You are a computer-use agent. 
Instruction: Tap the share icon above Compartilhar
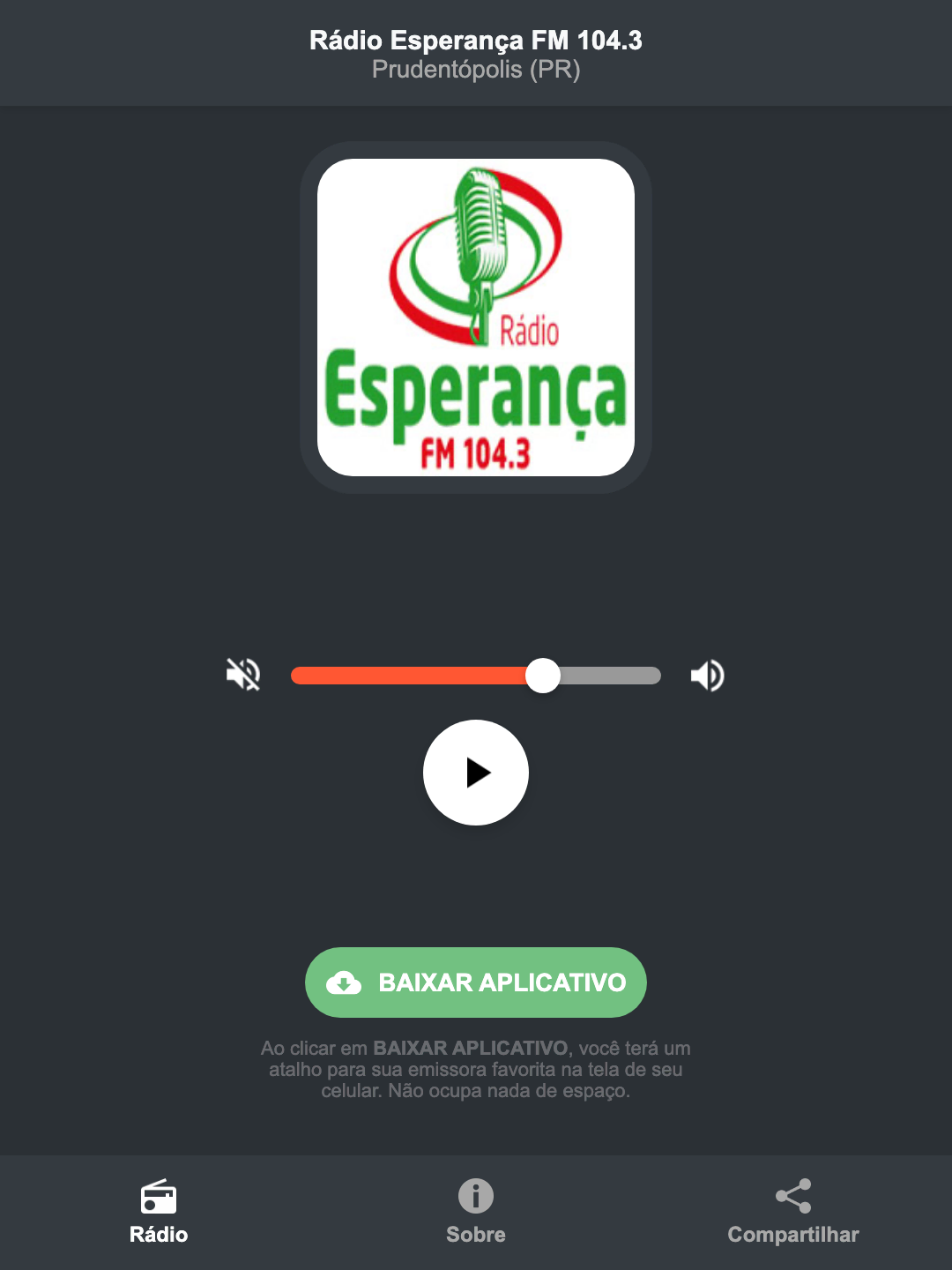792,1197
